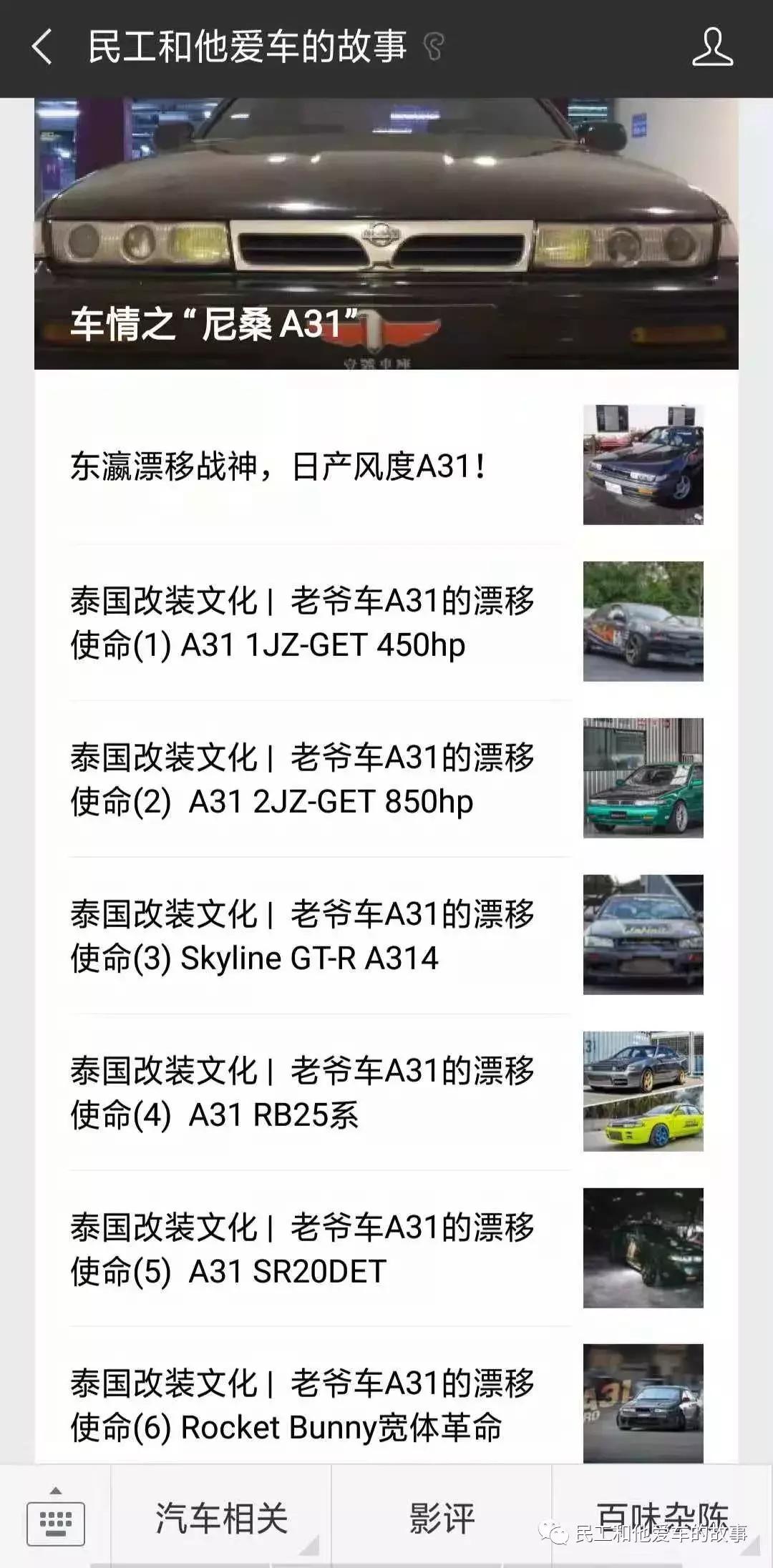Open the profile icon top right
773x1568 pixels.
click(x=711, y=47)
